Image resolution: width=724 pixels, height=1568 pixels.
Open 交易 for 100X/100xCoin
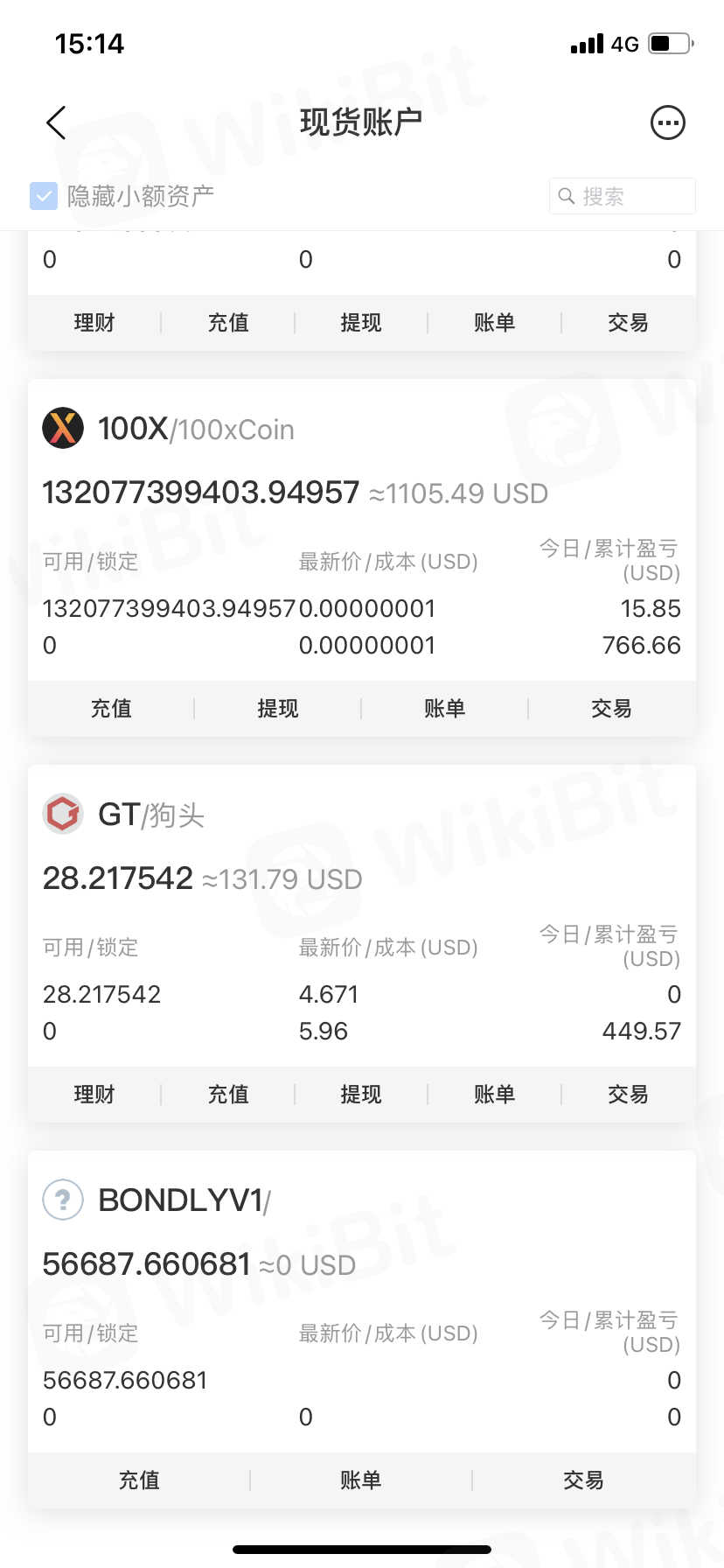coord(611,708)
